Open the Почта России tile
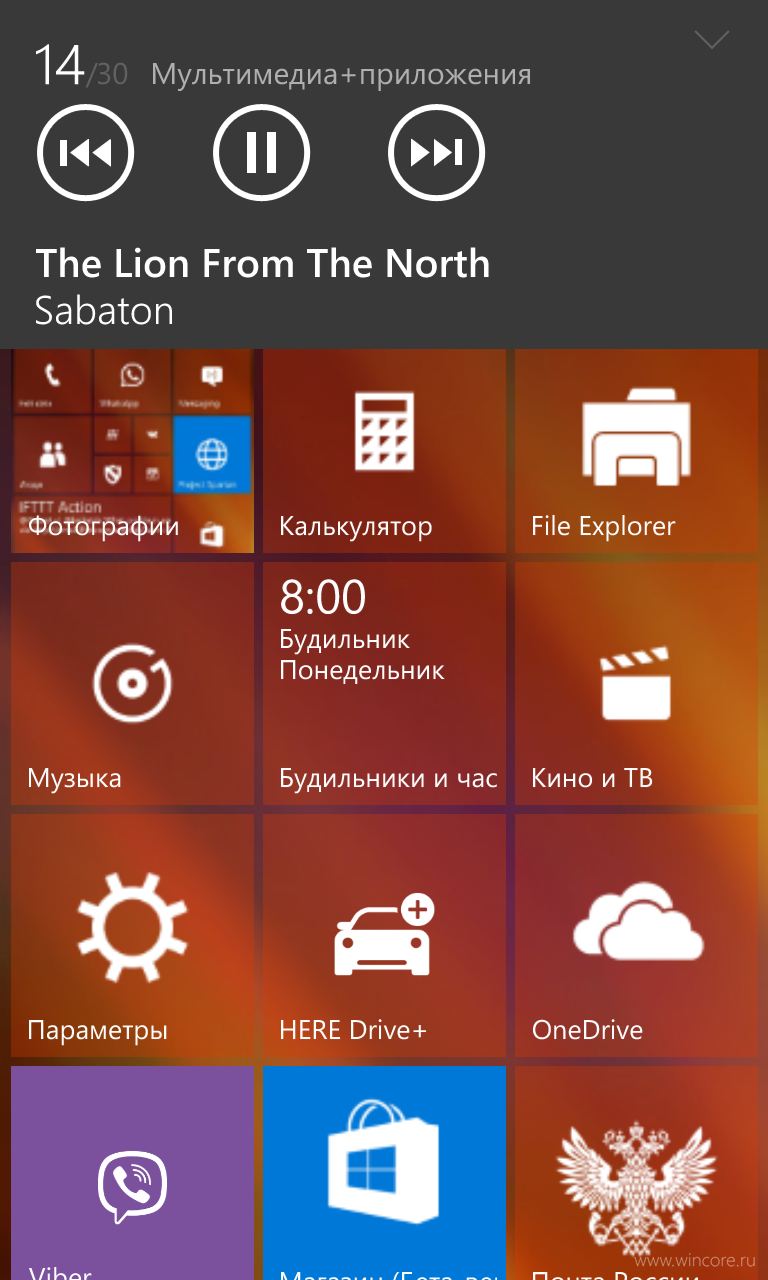This screenshot has width=768, height=1280. [x=636, y=1173]
